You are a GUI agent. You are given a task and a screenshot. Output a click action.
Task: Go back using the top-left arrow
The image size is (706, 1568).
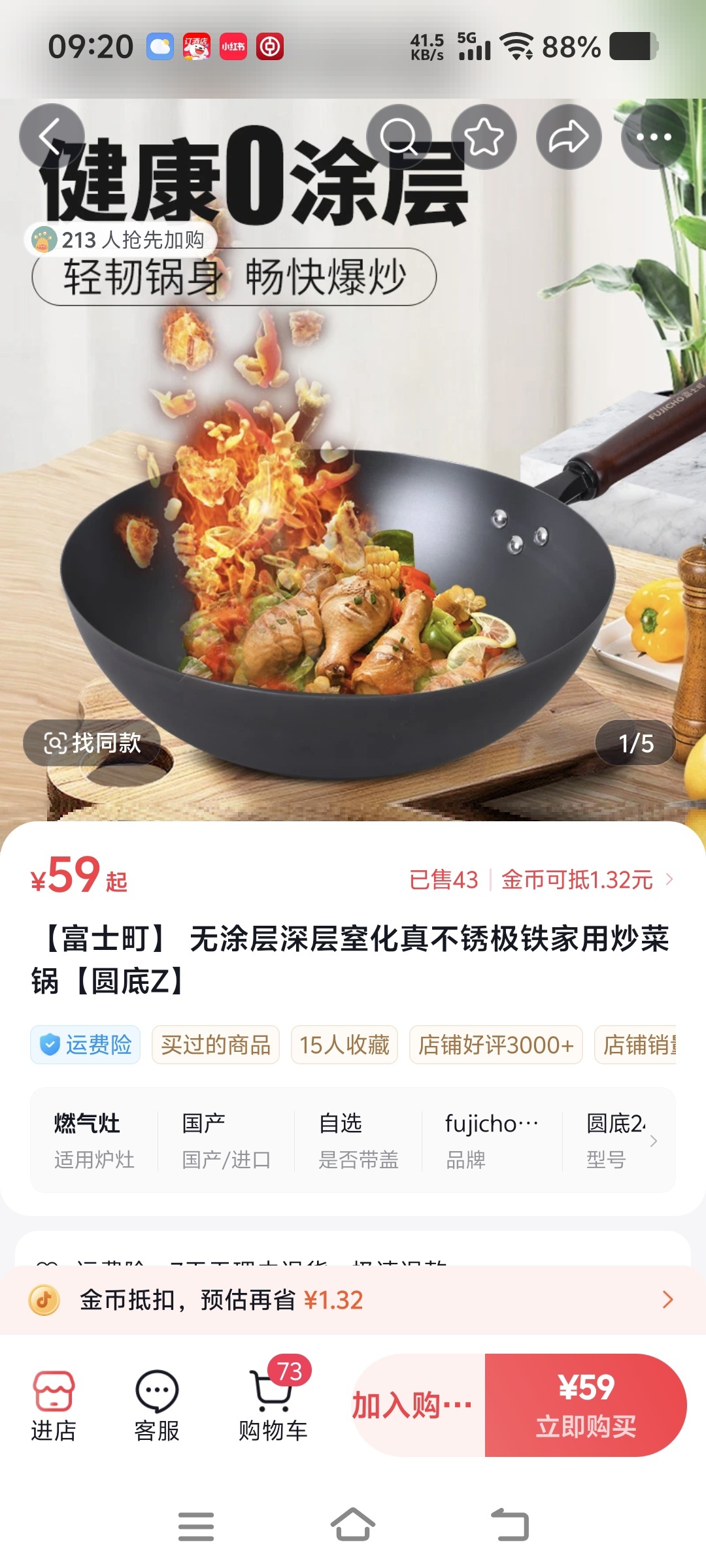click(x=52, y=137)
